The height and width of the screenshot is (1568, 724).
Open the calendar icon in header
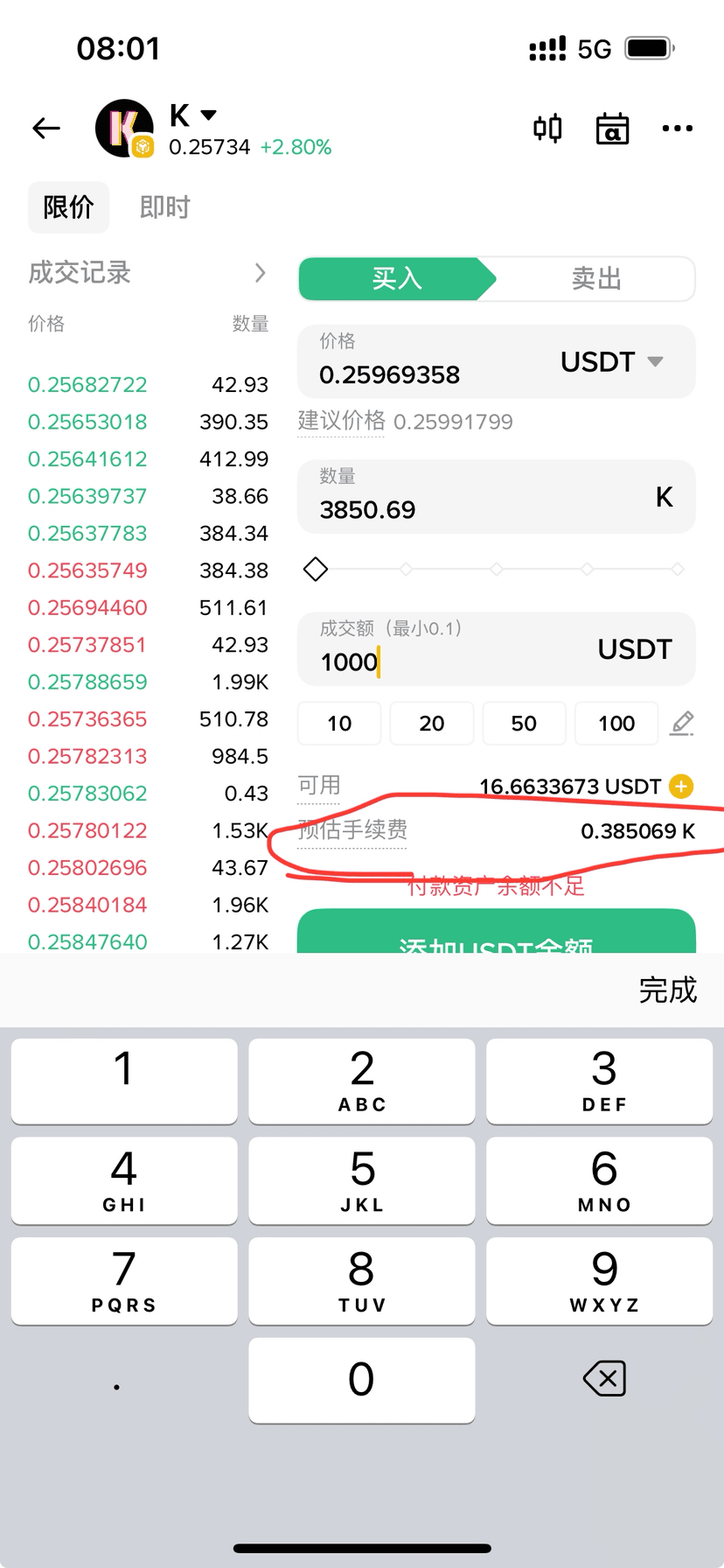point(612,129)
